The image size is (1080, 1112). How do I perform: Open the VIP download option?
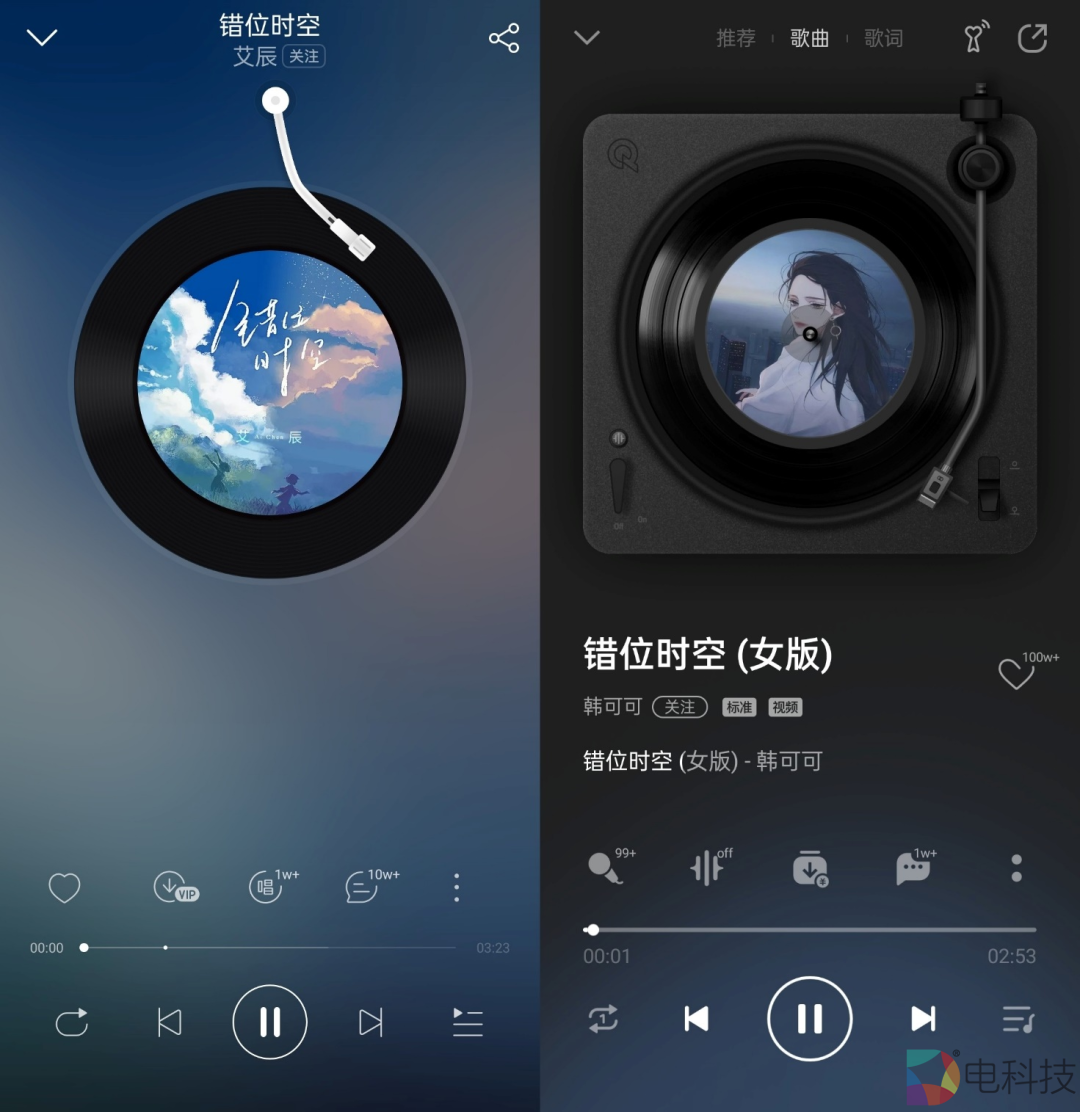point(174,887)
